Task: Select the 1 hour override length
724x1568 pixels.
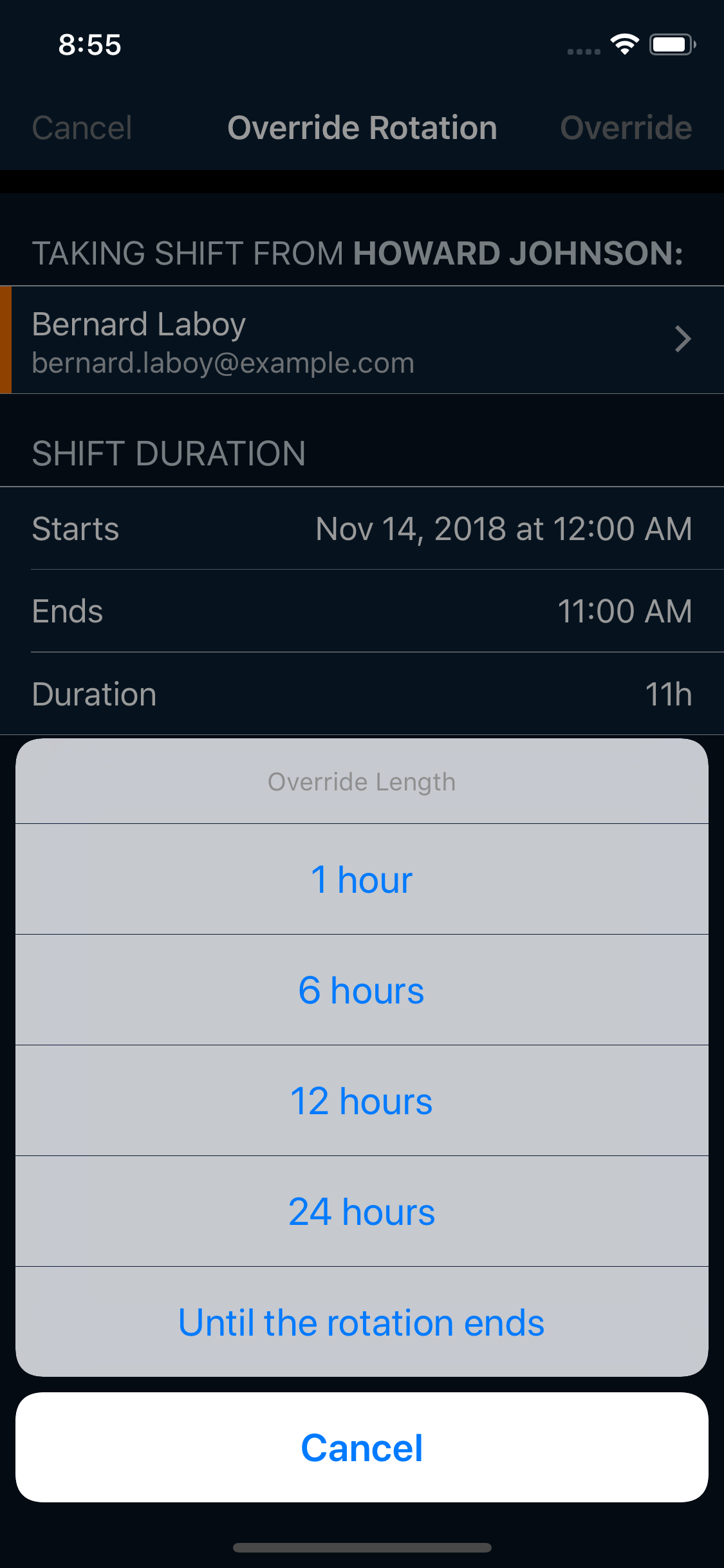Action: [x=362, y=879]
